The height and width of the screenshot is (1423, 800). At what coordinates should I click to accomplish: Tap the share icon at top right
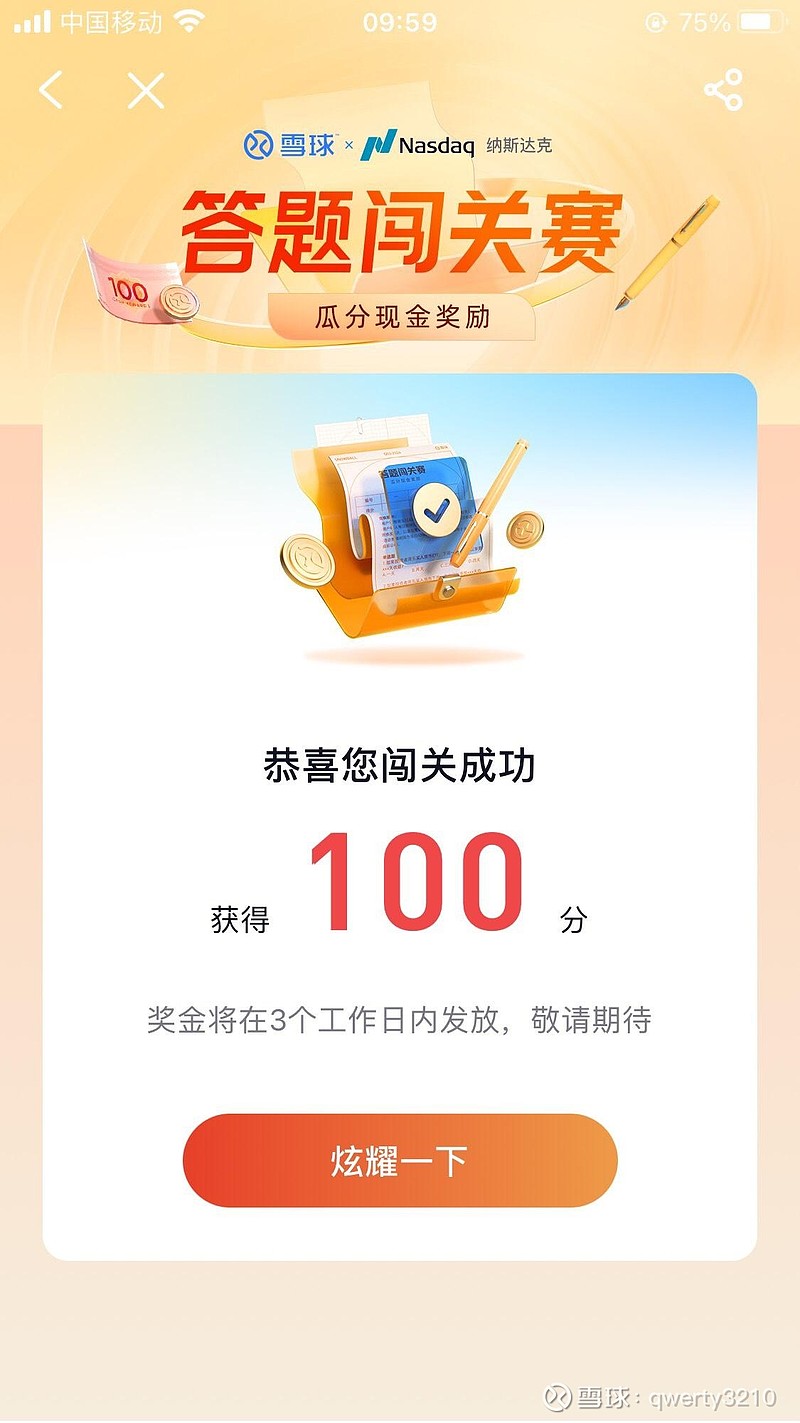[x=723, y=88]
